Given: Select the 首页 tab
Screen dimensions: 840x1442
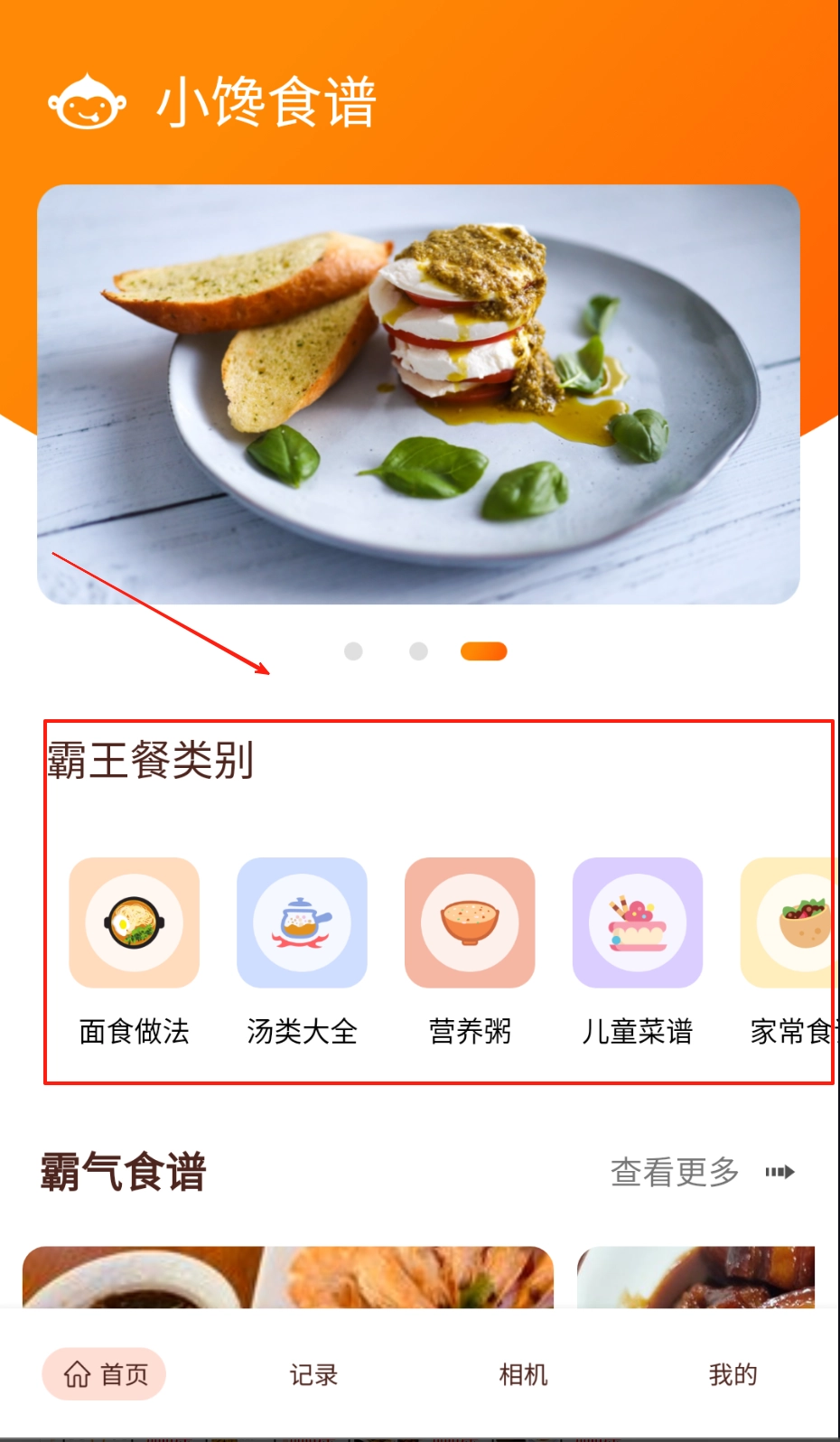Looking at the screenshot, I should 105,1374.
